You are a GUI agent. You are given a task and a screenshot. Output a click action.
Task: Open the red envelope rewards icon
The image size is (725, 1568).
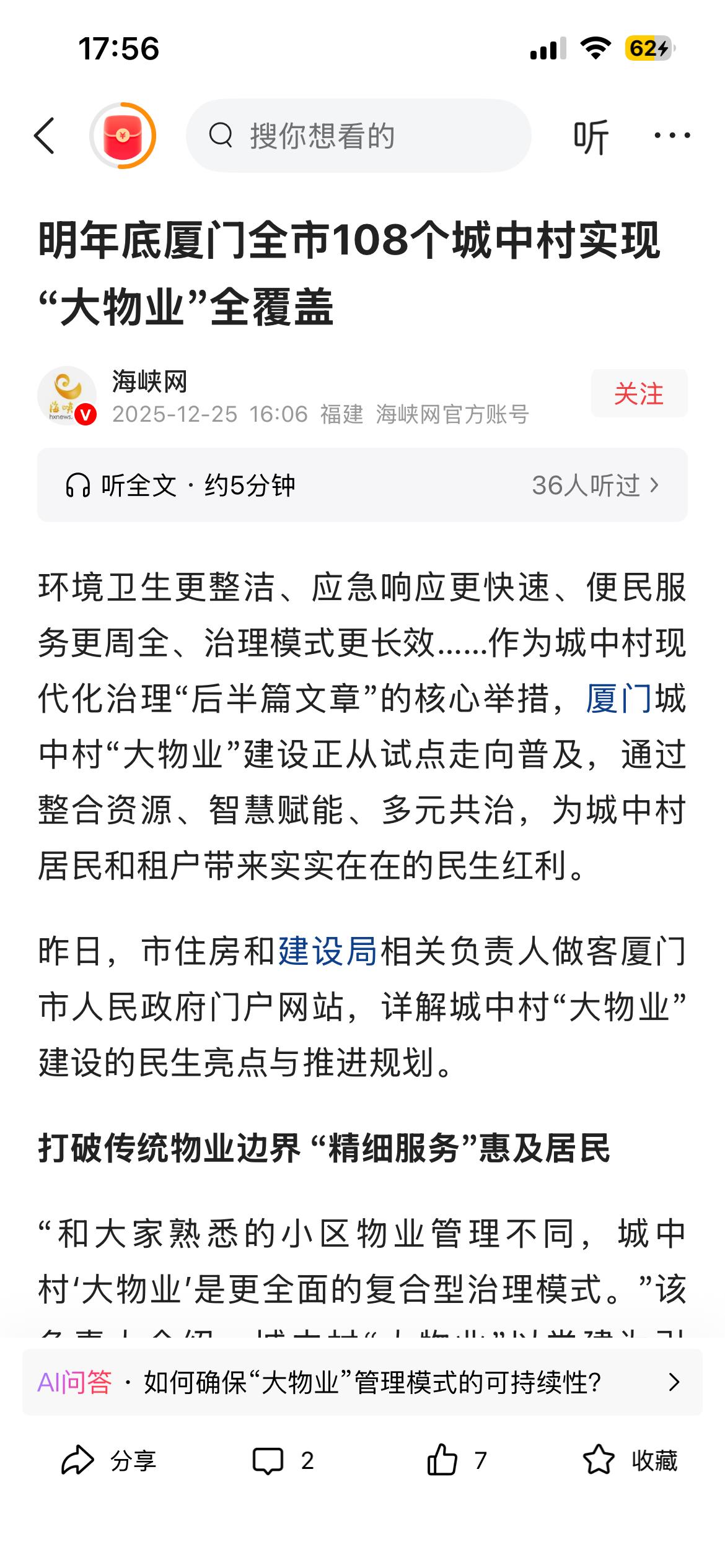123,135
